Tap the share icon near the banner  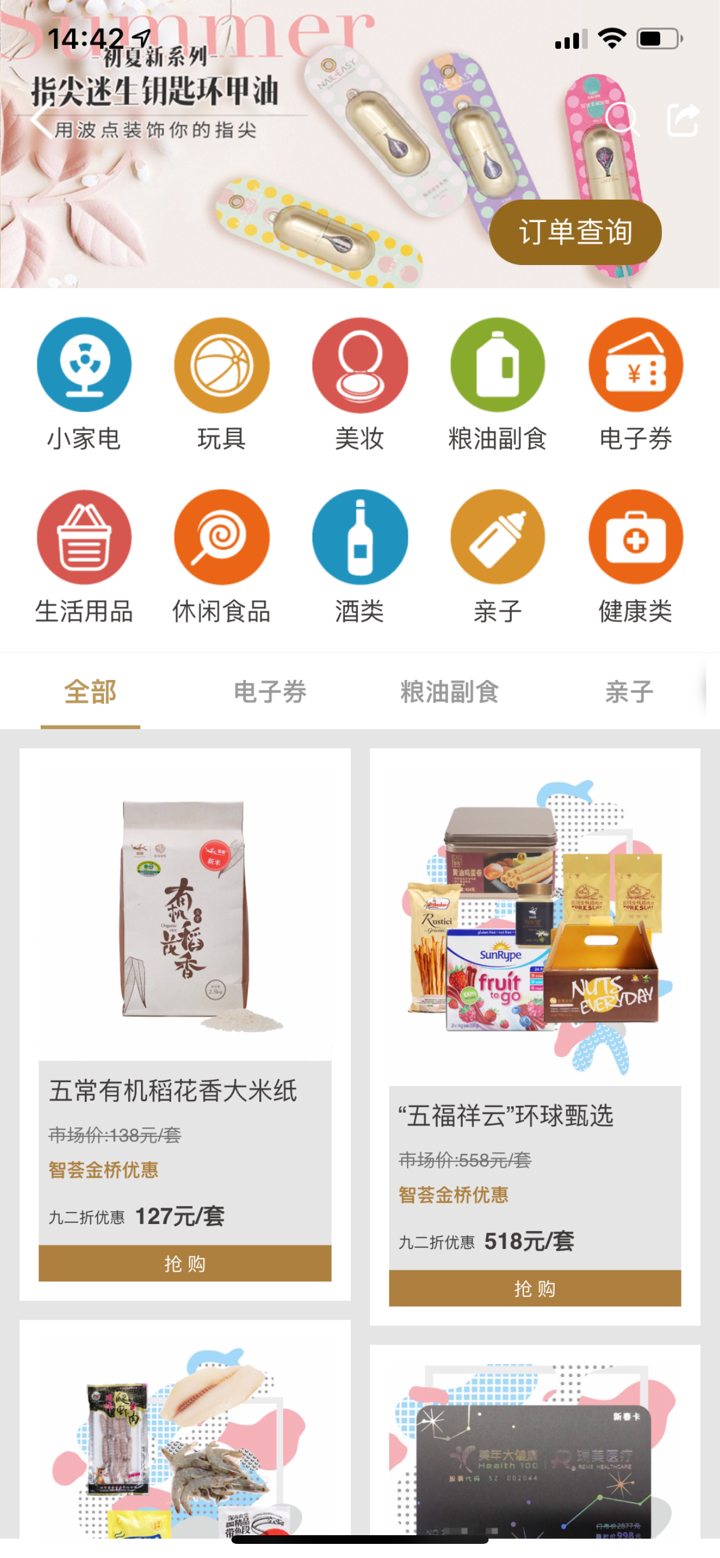click(x=683, y=118)
